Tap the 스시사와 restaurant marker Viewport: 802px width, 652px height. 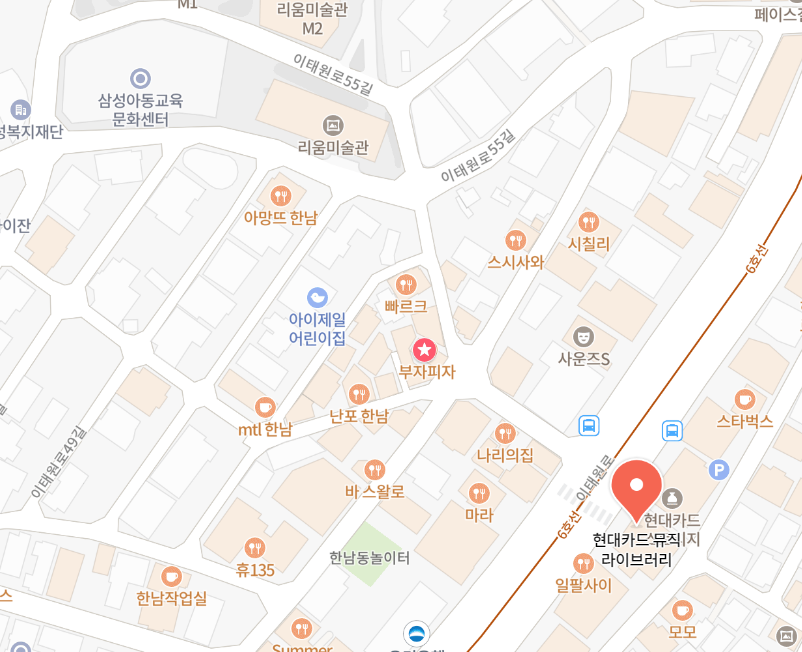(515, 240)
